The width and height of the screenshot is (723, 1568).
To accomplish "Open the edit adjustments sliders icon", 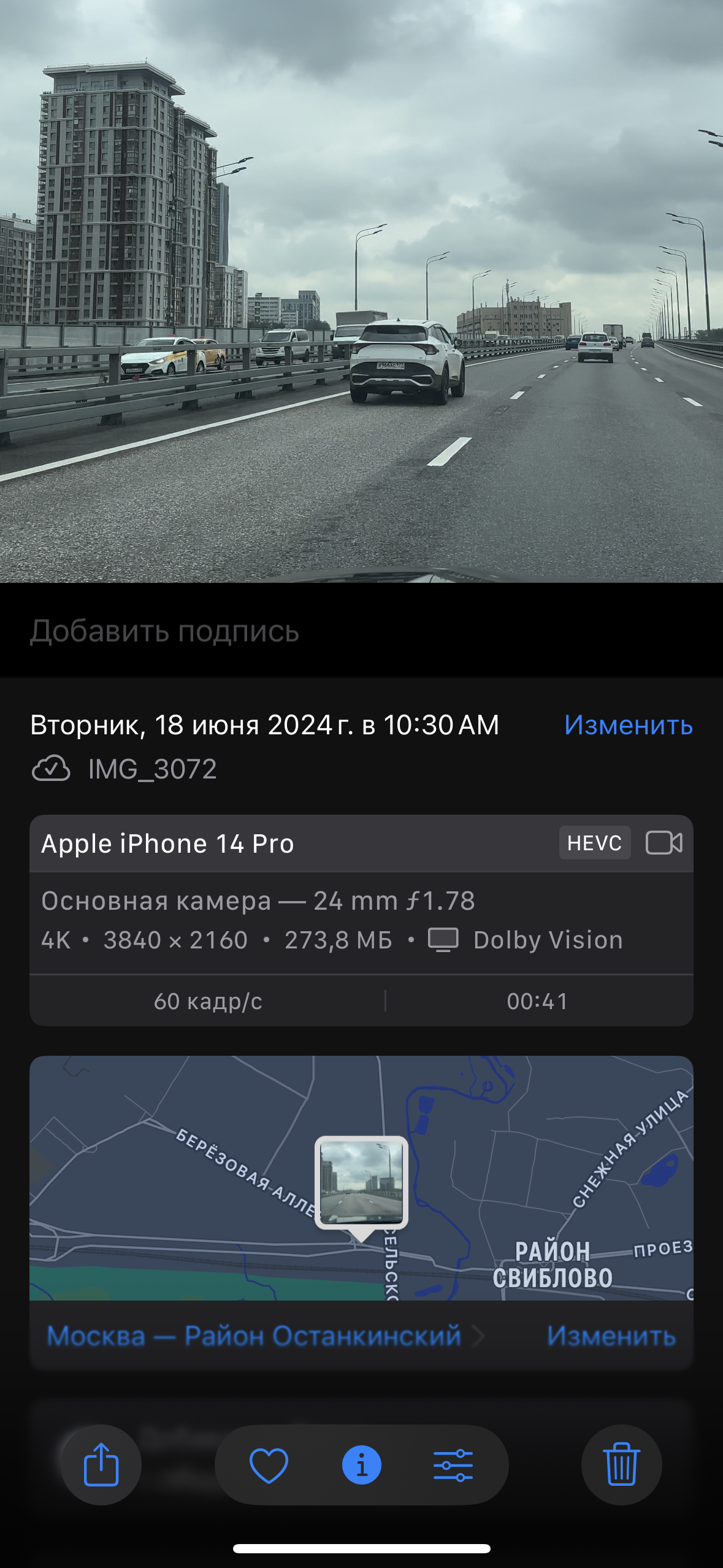I will click(453, 1465).
